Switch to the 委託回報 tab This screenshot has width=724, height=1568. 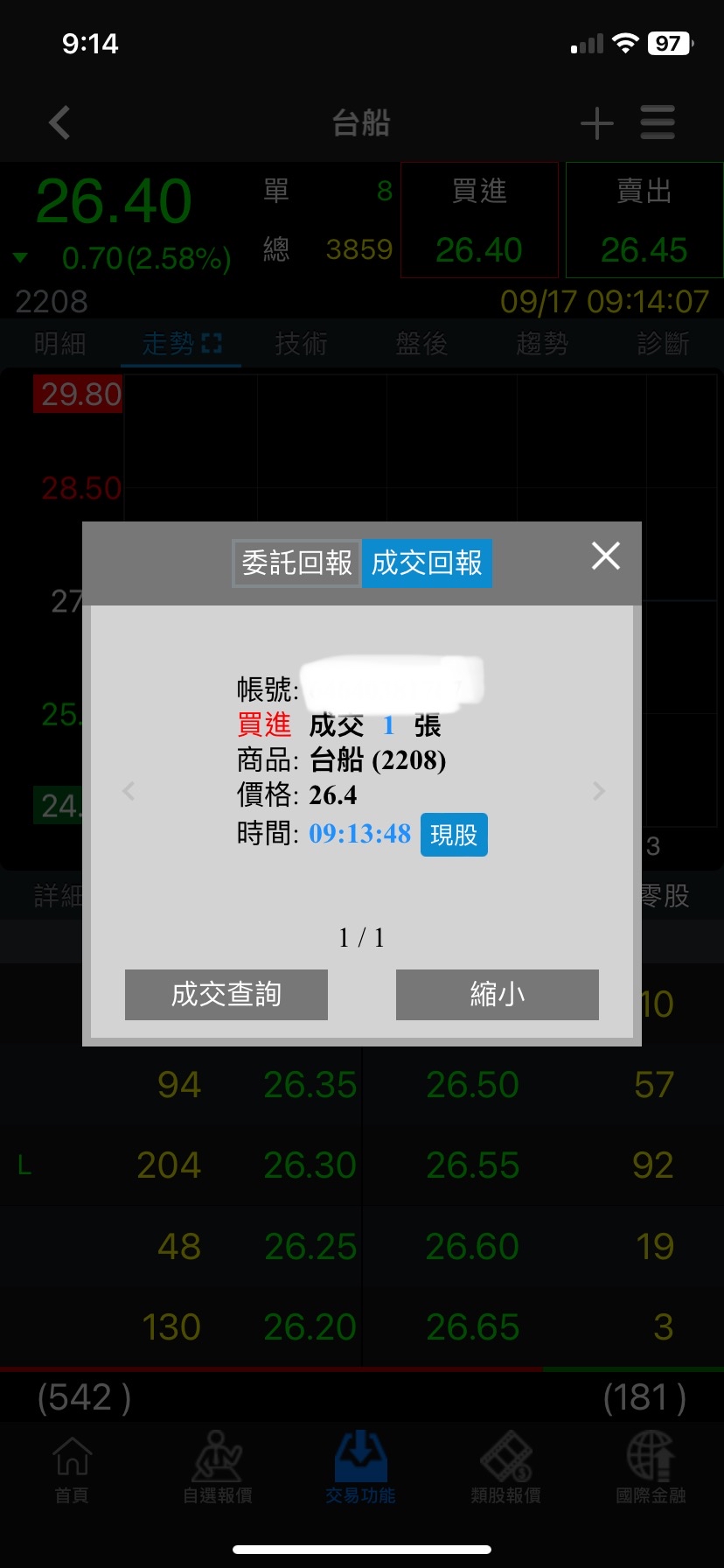click(296, 563)
